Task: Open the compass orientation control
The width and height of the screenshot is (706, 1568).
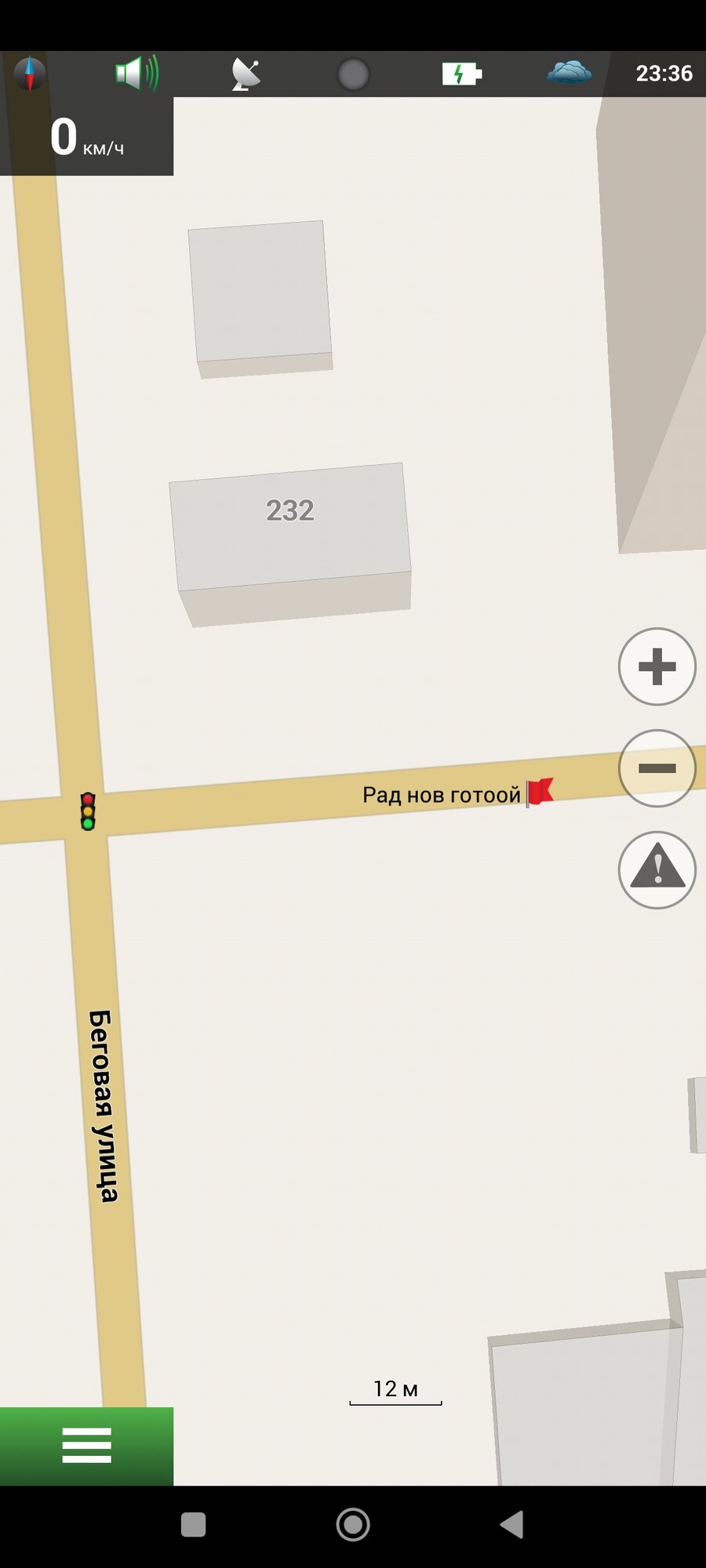Action: click(x=30, y=74)
